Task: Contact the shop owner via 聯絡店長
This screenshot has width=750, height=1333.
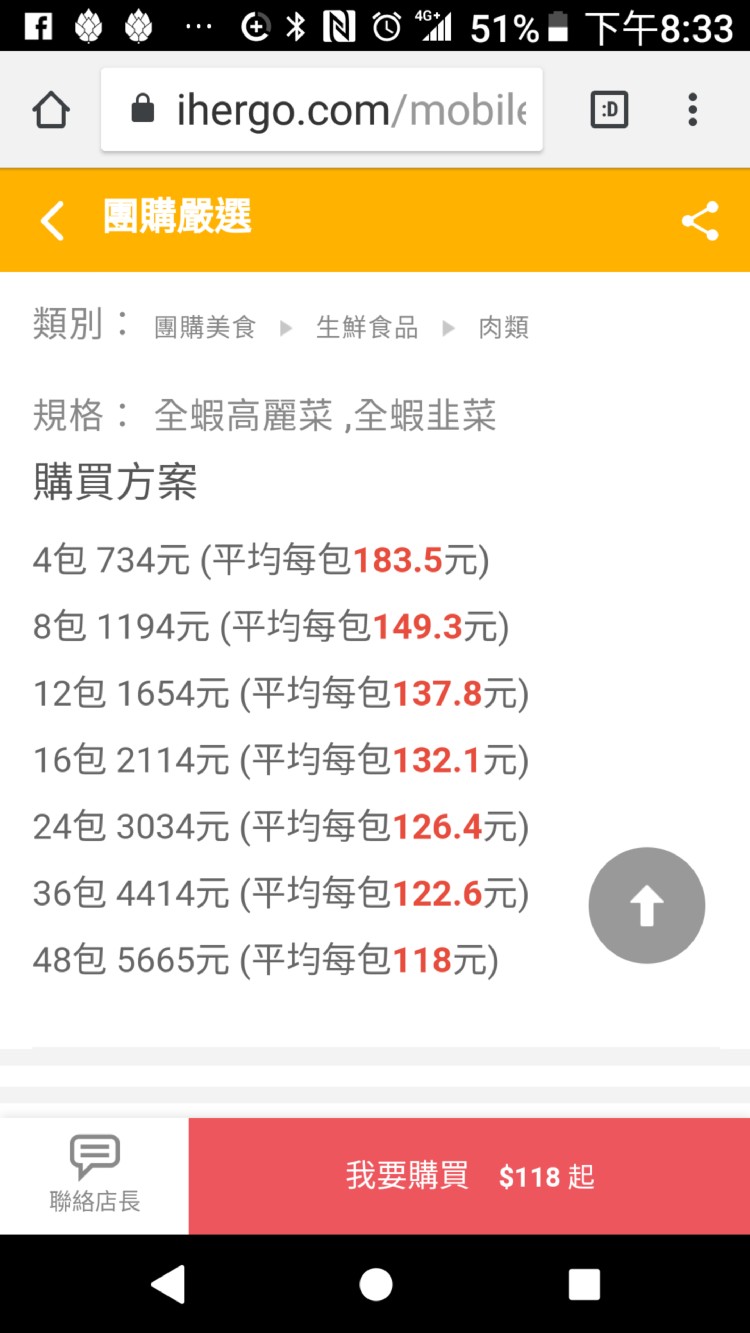Action: (x=95, y=1175)
